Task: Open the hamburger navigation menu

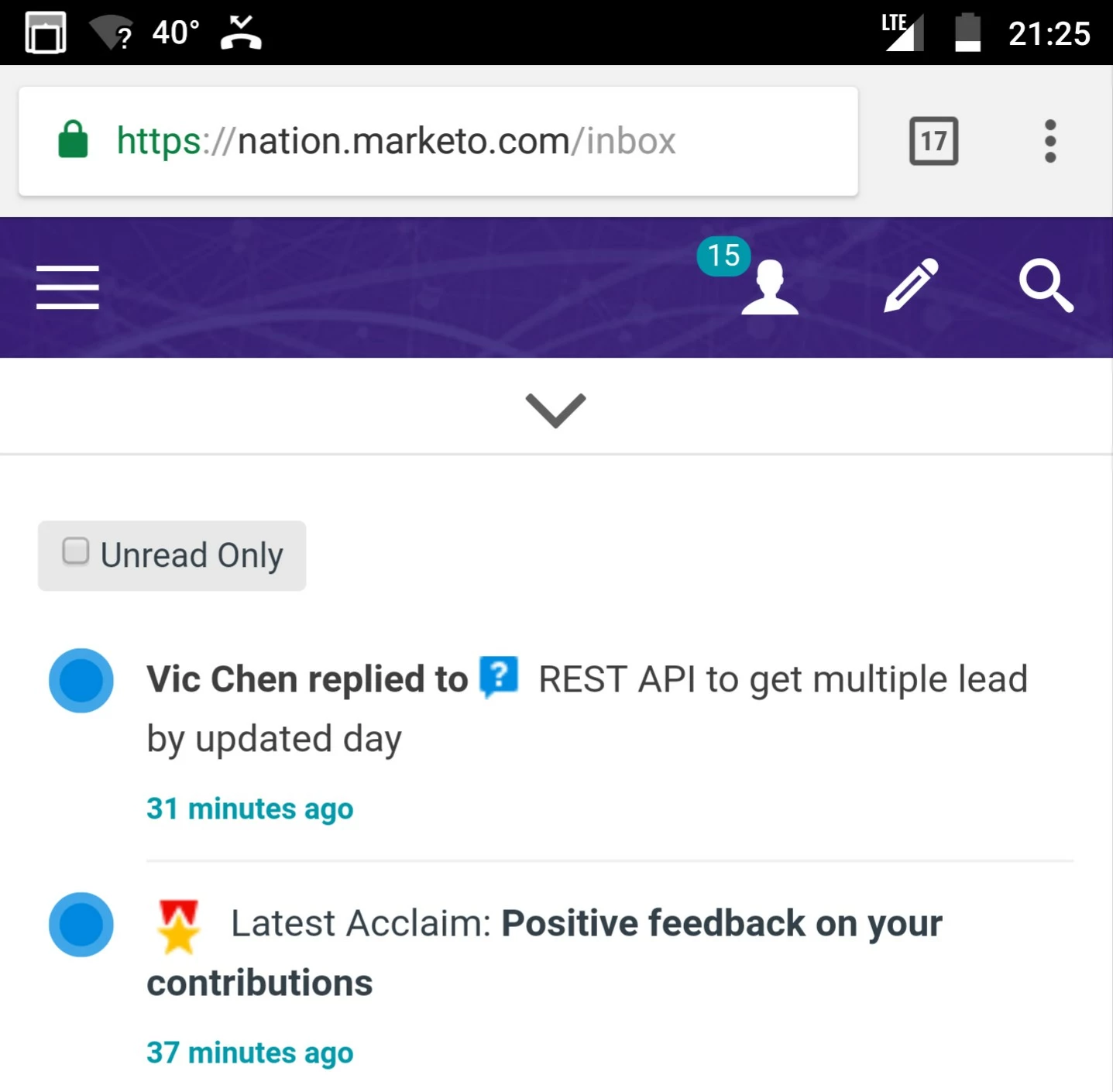Action: pyautogui.click(x=67, y=287)
